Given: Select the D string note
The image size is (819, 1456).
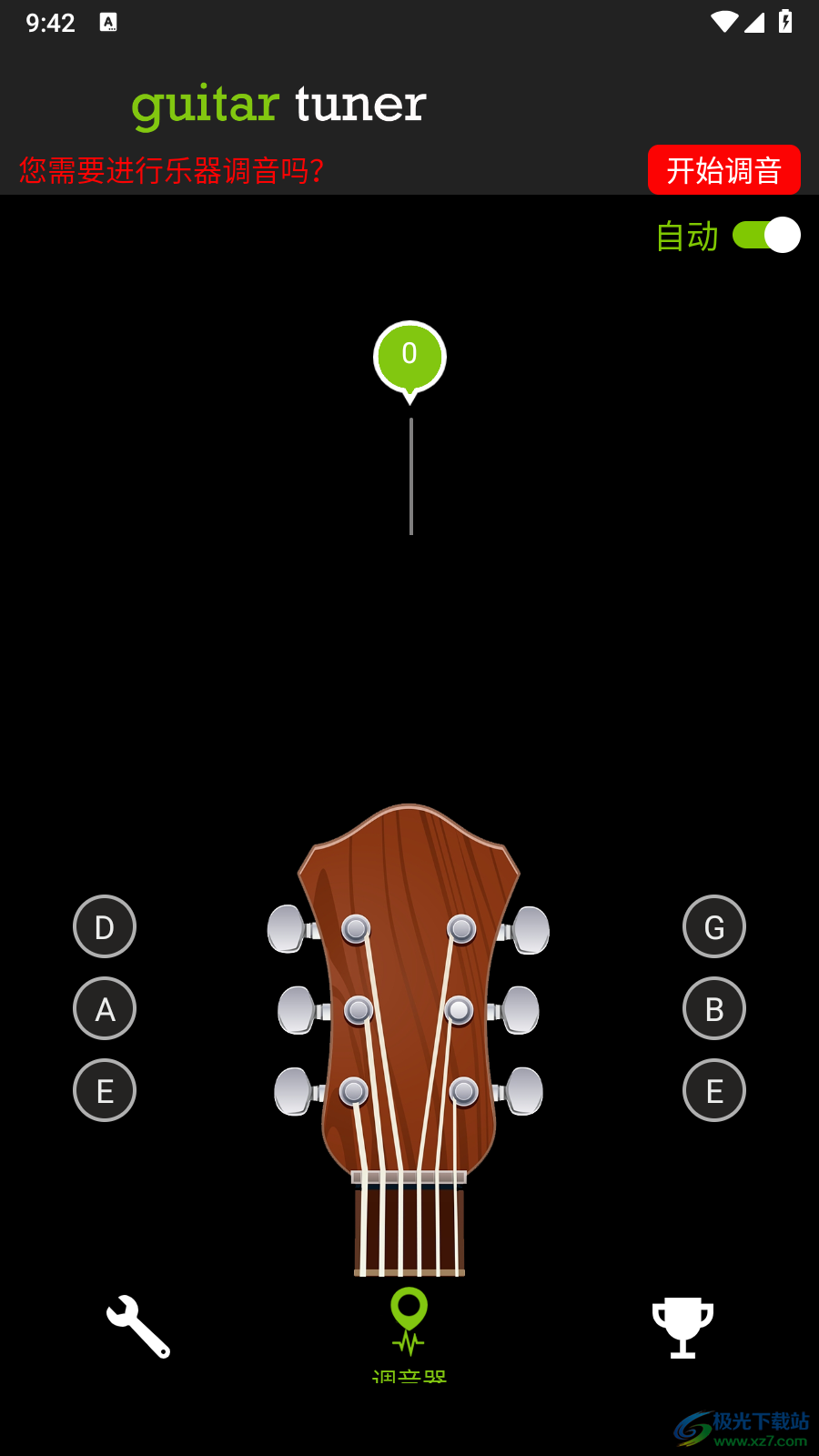Looking at the screenshot, I should click(x=105, y=927).
